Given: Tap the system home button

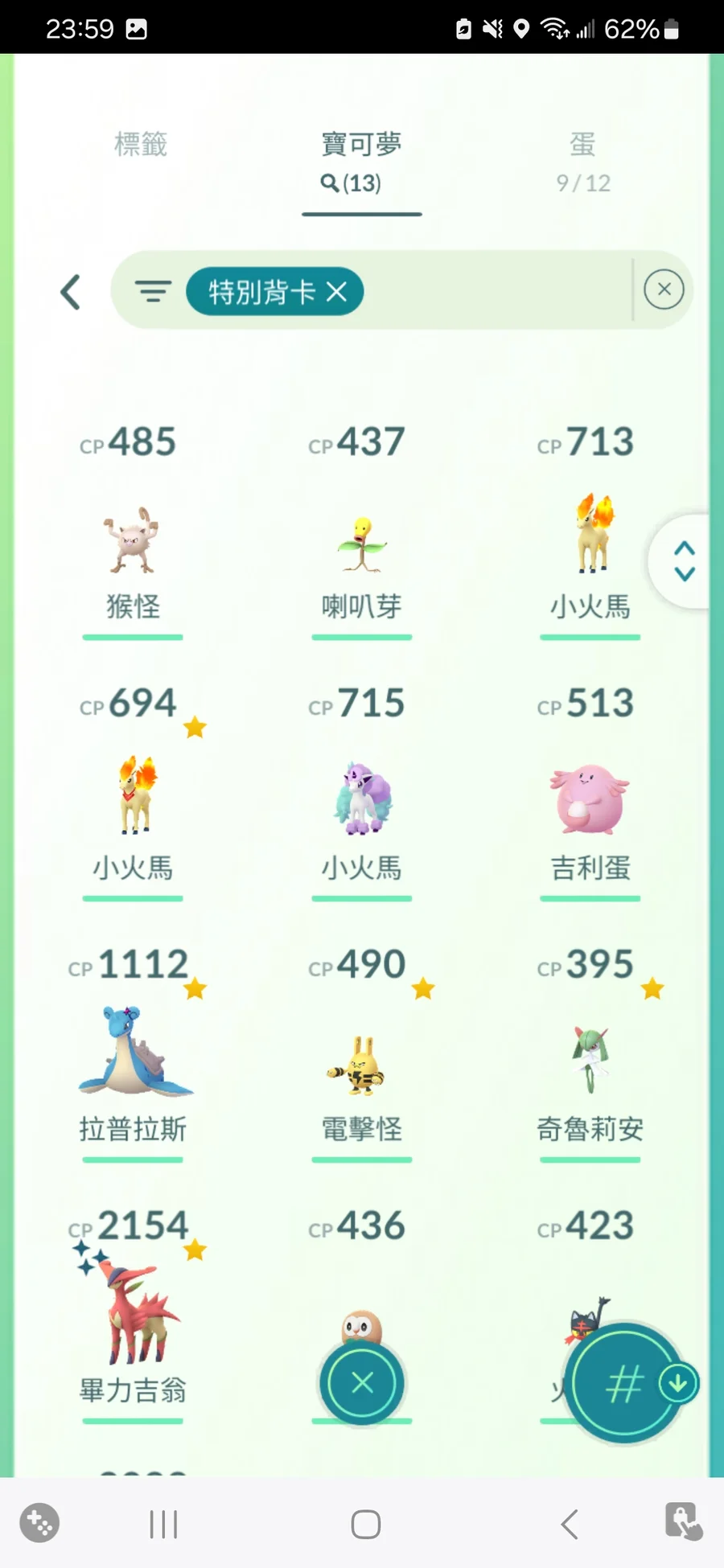Looking at the screenshot, I should click(x=365, y=1524).
